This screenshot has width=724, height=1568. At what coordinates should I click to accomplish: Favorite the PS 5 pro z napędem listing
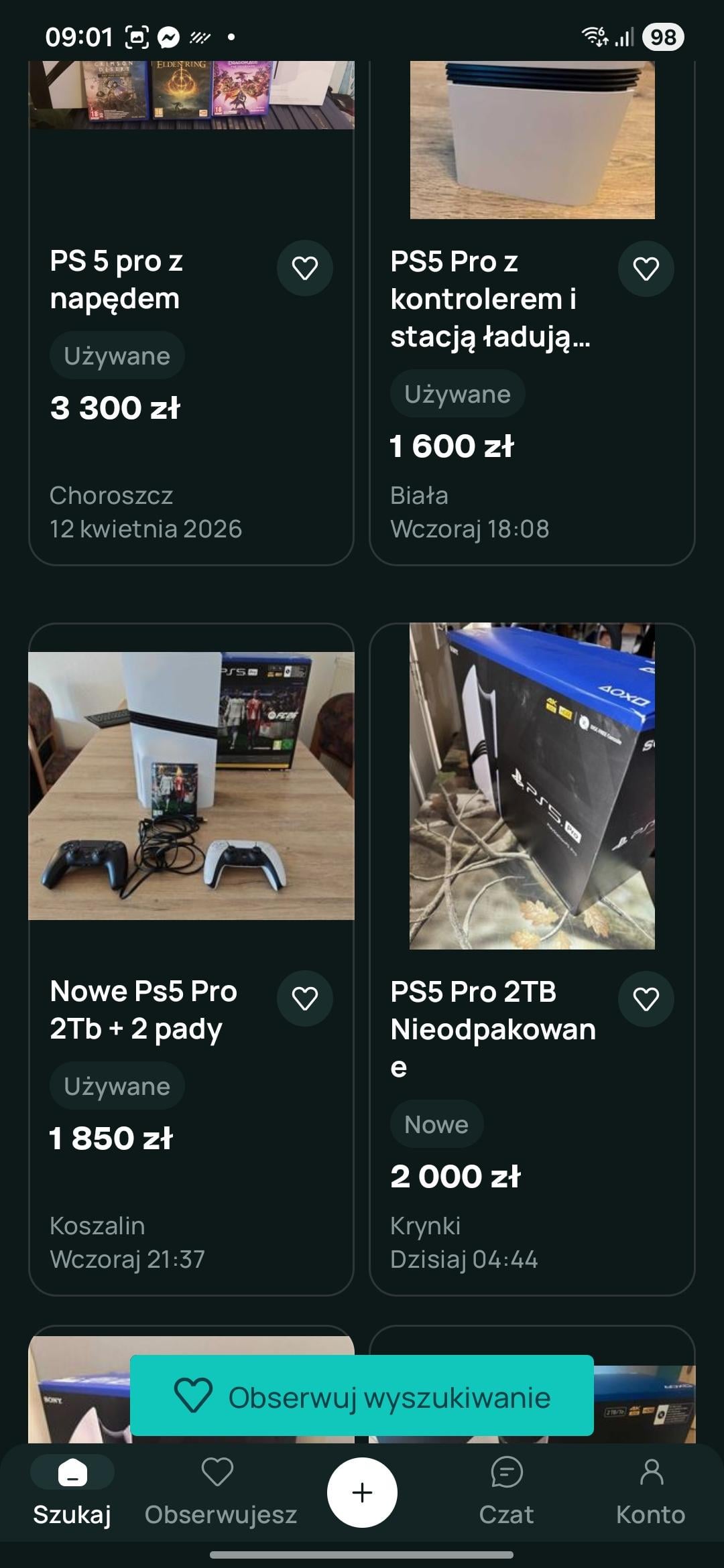[x=305, y=269]
